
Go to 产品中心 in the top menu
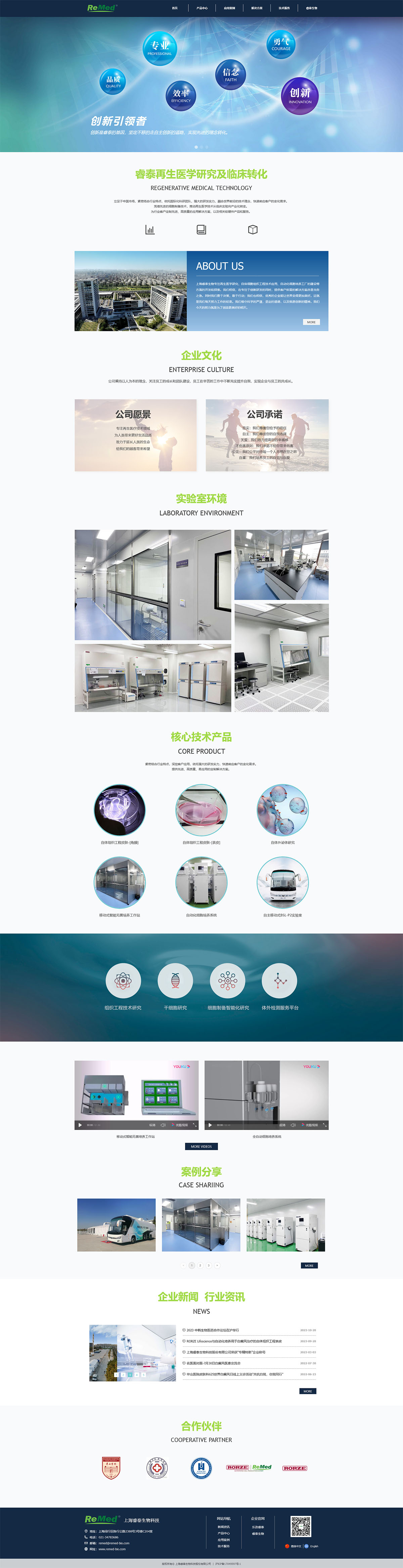pyautogui.click(x=202, y=8)
